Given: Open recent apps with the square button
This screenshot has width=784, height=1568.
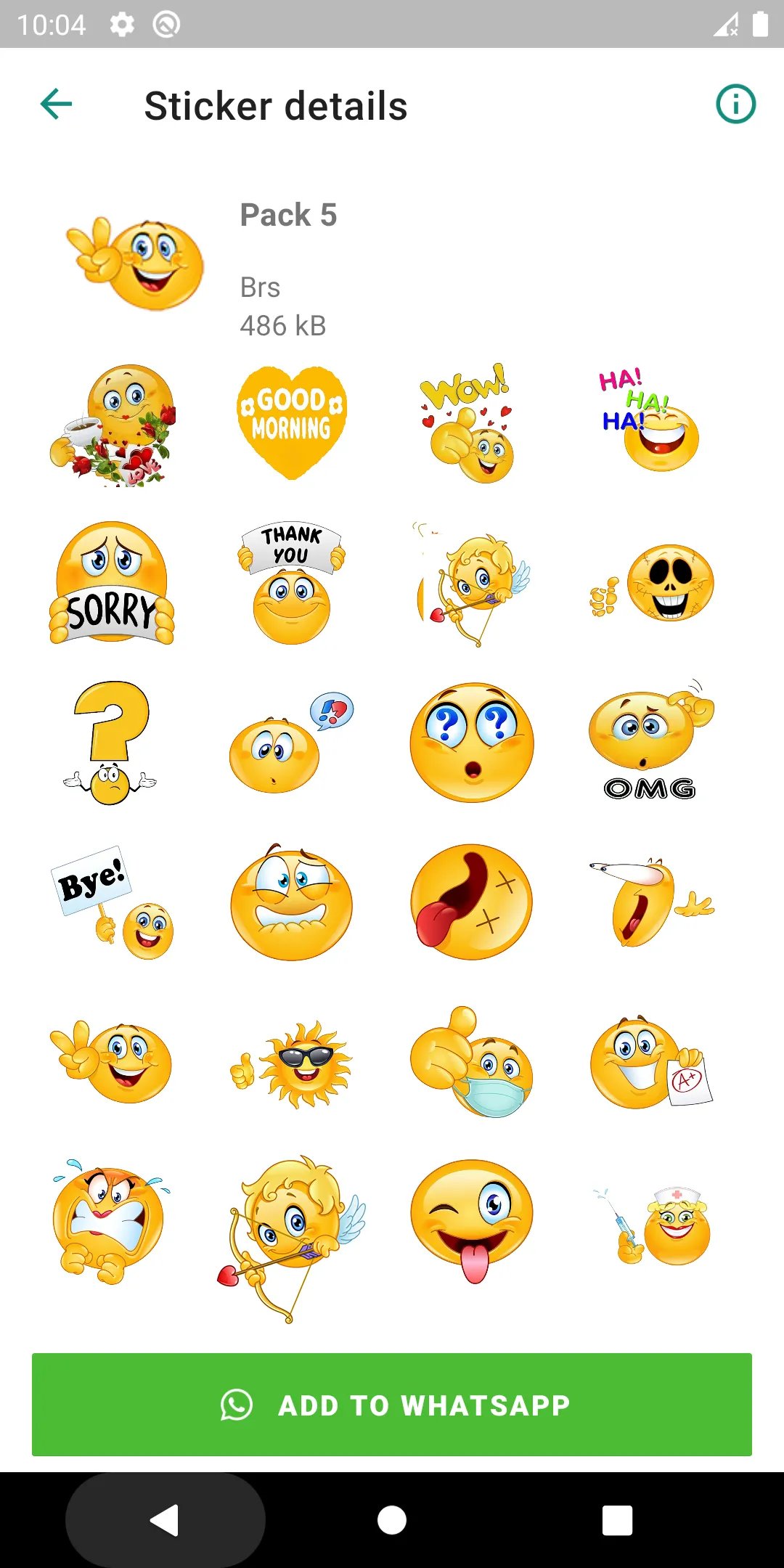Looking at the screenshot, I should pos(617,1520).
